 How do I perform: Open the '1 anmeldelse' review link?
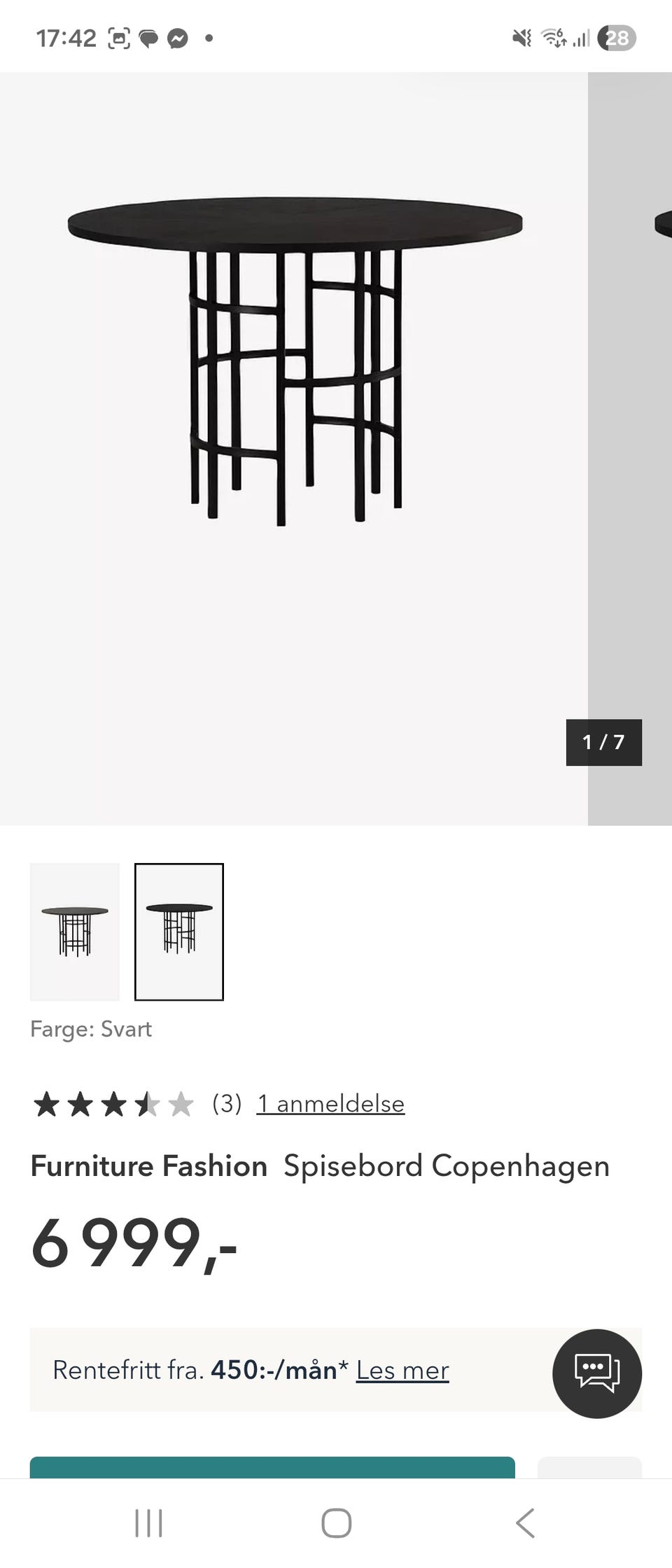click(331, 1103)
